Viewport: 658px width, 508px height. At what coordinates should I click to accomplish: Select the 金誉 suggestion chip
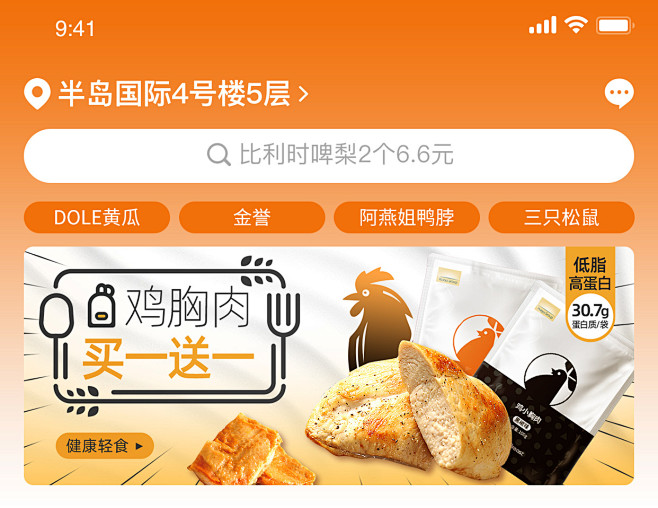click(x=252, y=217)
